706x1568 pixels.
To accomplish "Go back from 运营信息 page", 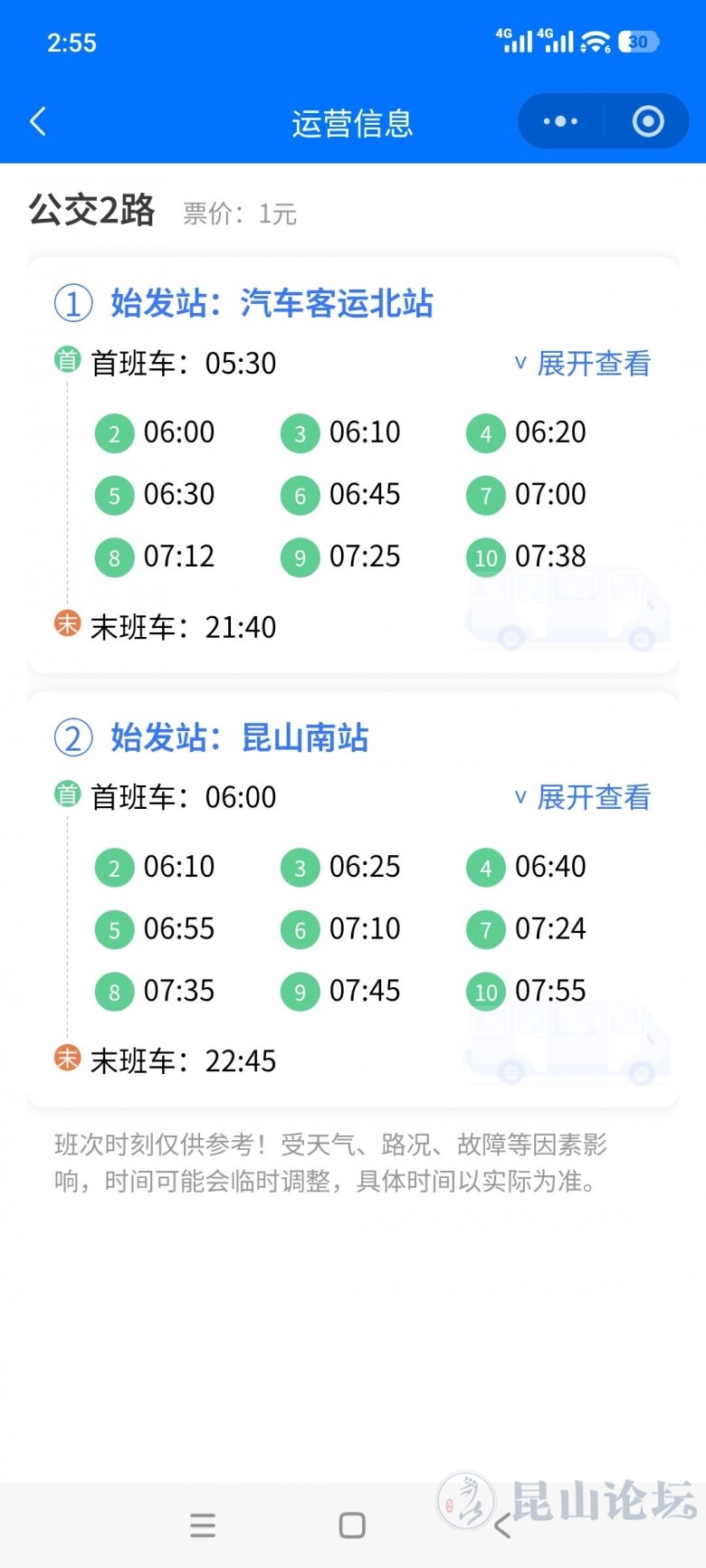I will (38, 121).
